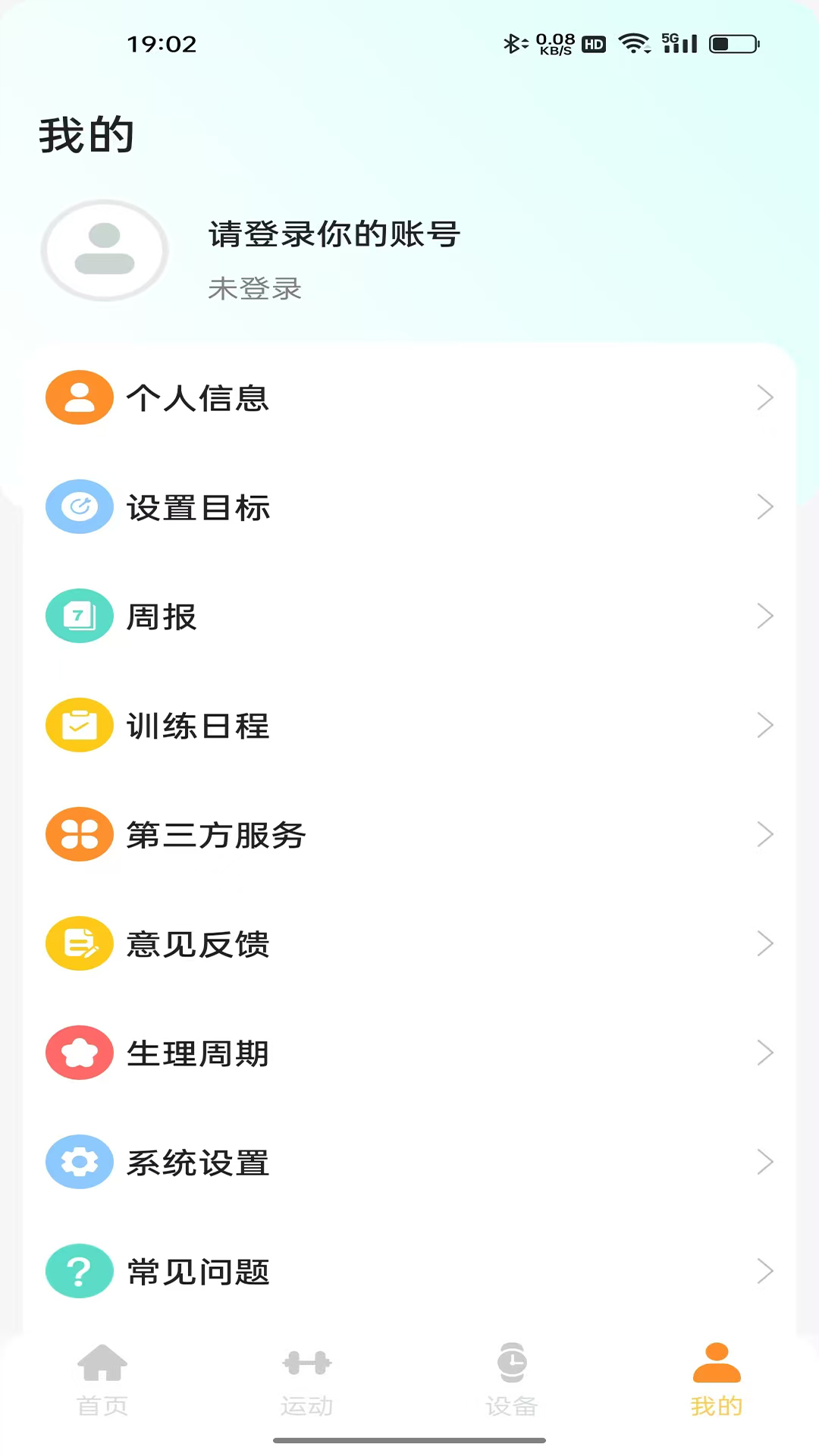Expand 个人信息 with its right chevron
819x1456 pixels.
pyautogui.click(x=765, y=397)
